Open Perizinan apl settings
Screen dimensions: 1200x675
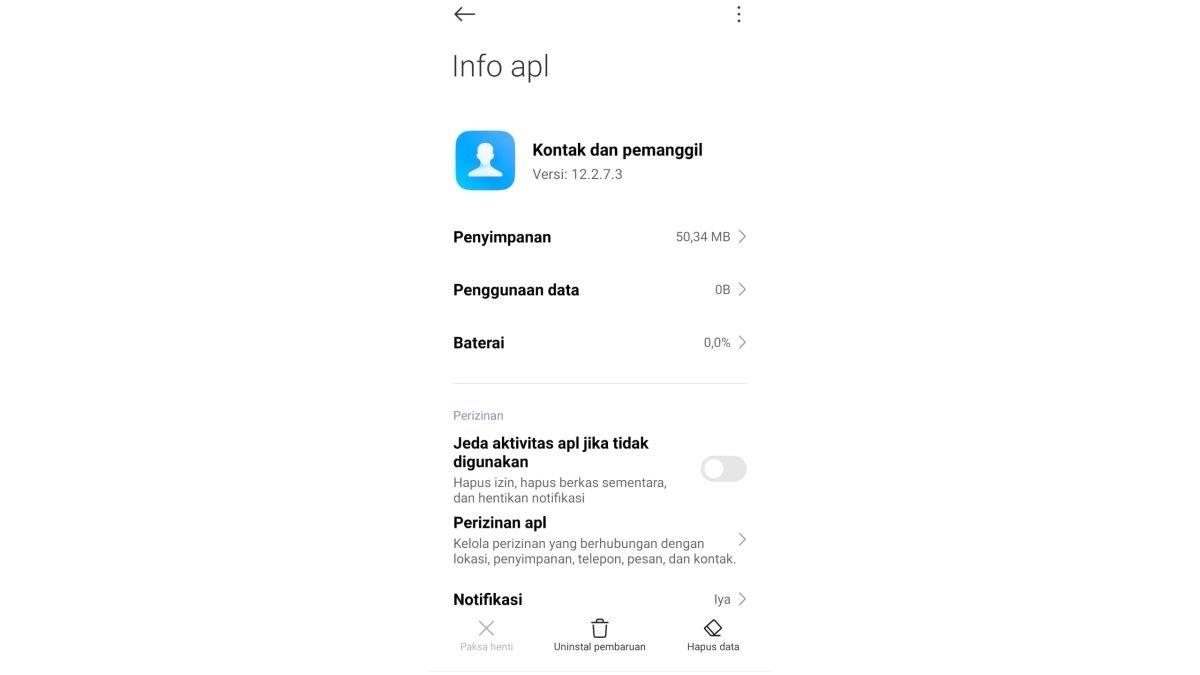(599, 540)
